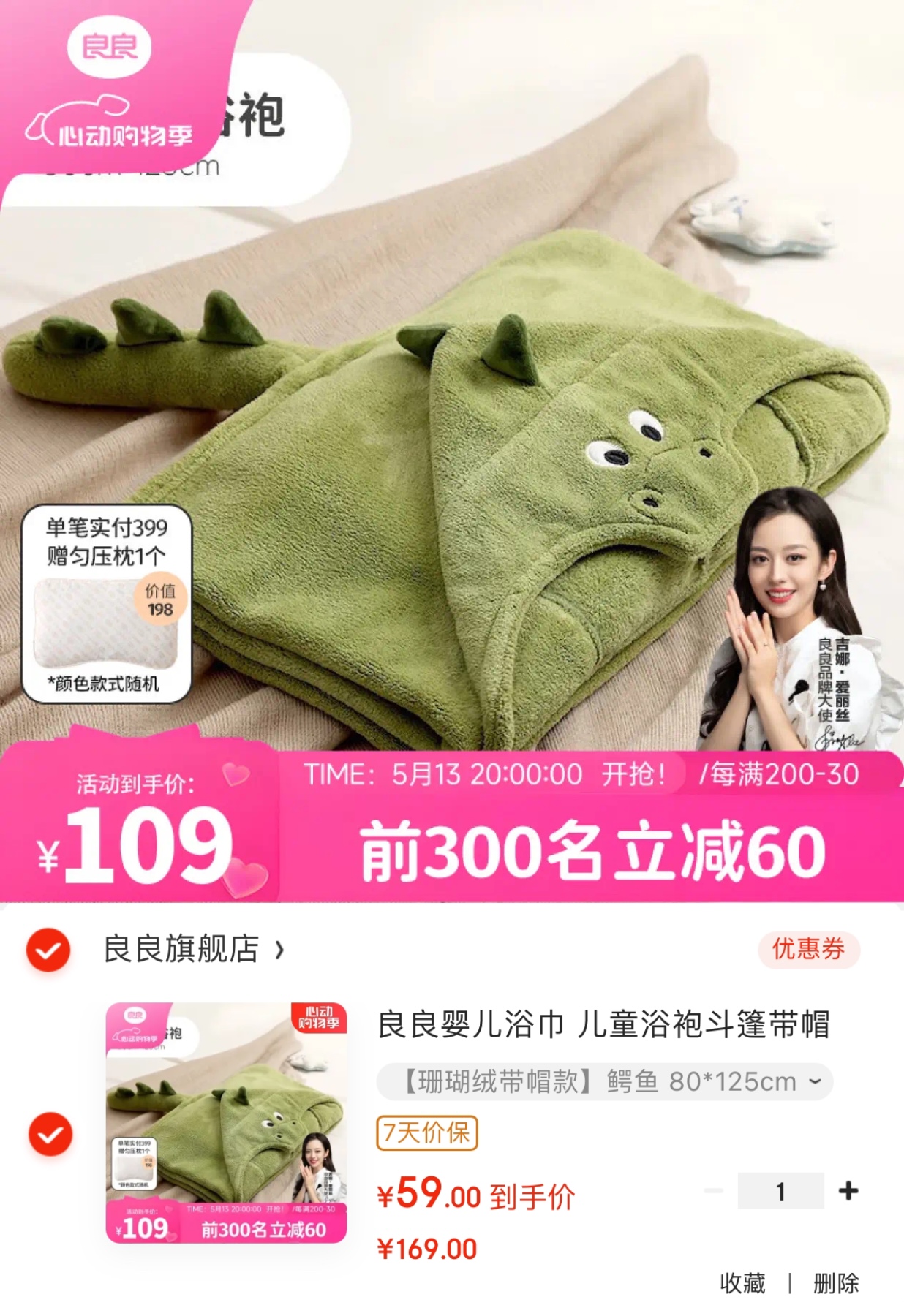Expand the 珊瑚绒带帽款 鳄鱼 spec dropdown
The image size is (904, 1316).
click(604, 1081)
